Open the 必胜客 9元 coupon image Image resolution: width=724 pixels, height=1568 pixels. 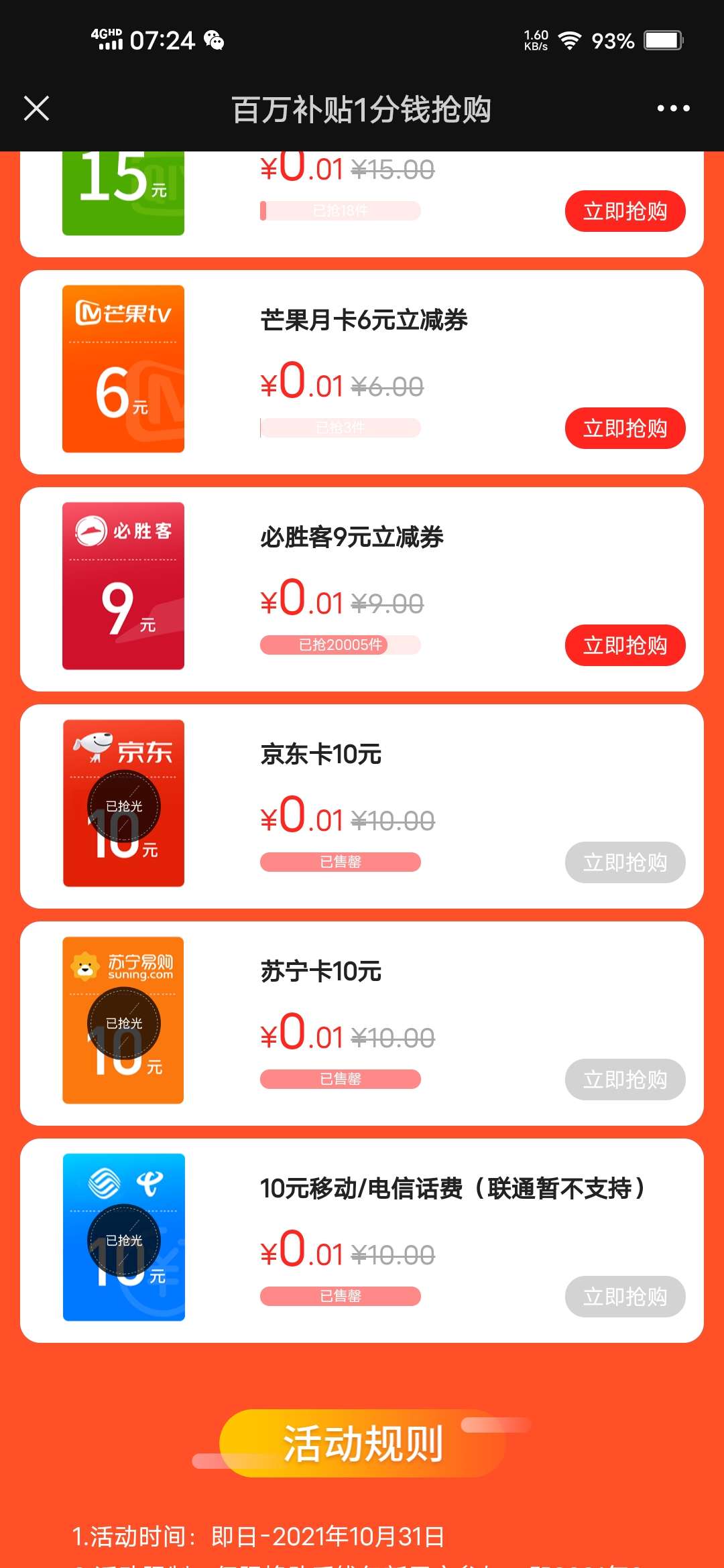pyautogui.click(x=123, y=586)
